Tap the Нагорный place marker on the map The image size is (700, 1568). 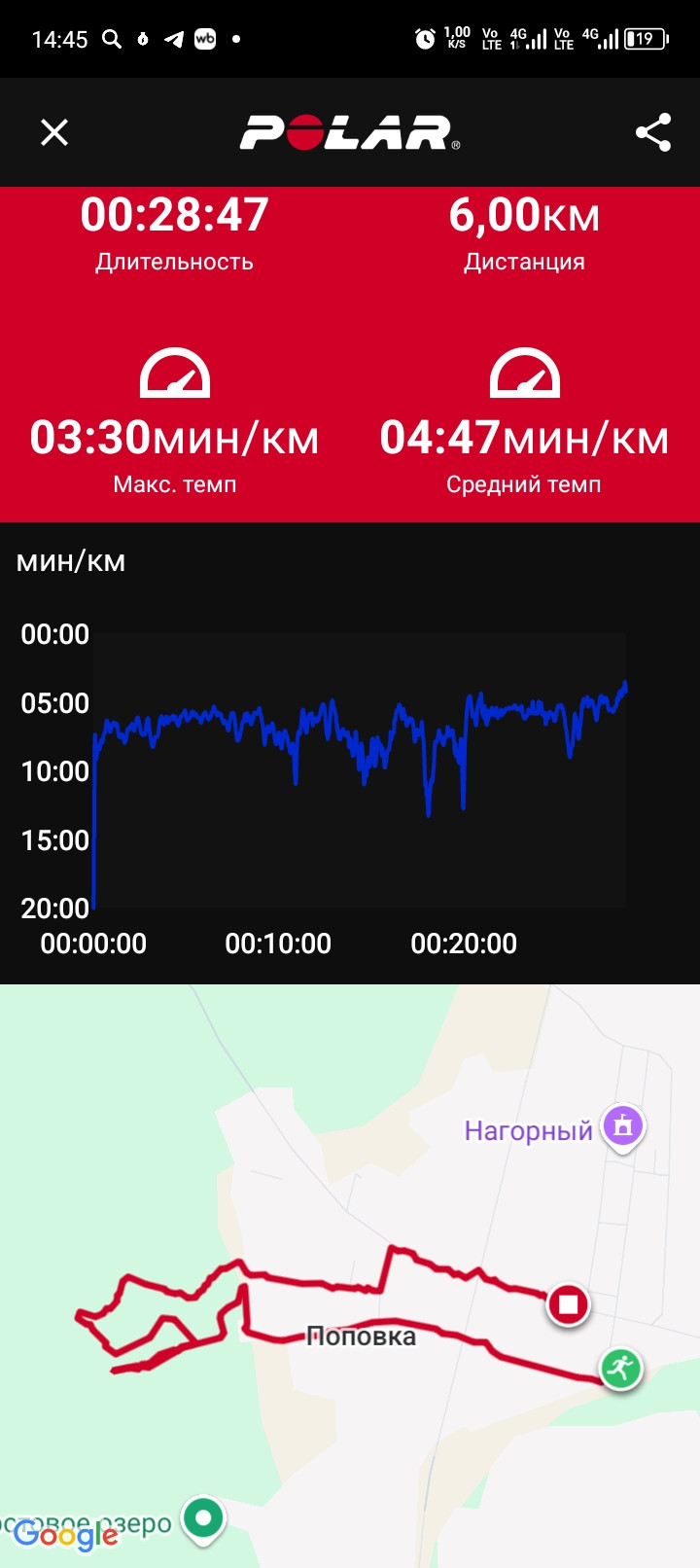point(623,1127)
